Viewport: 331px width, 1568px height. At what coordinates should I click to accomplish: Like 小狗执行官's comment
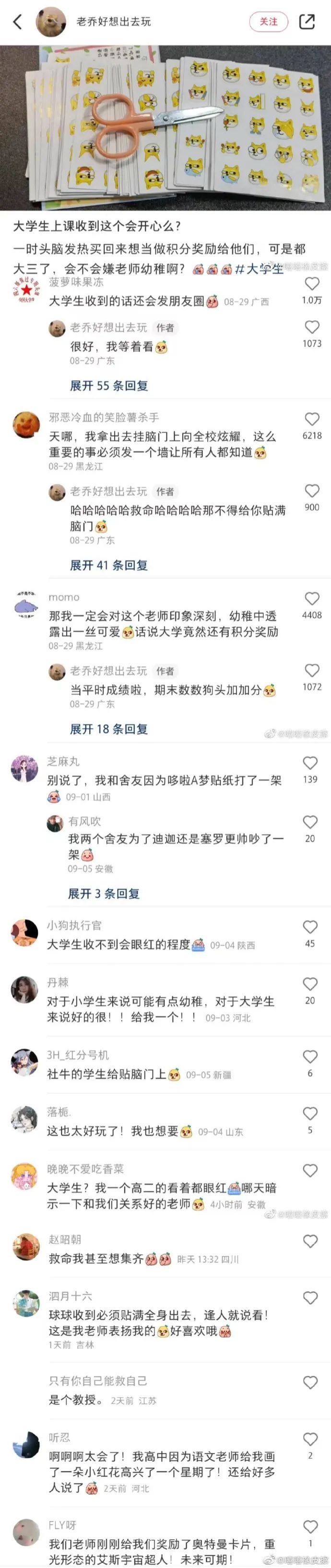point(310,927)
